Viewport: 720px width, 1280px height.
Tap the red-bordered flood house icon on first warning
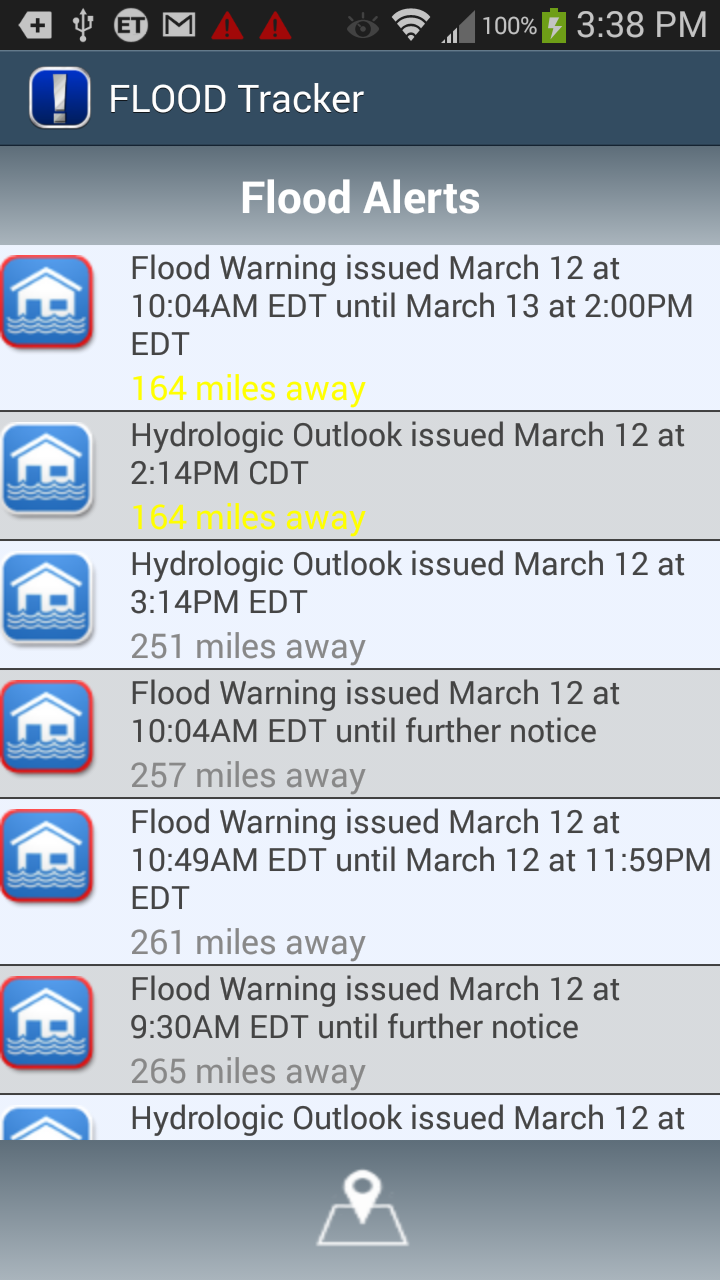[48, 300]
